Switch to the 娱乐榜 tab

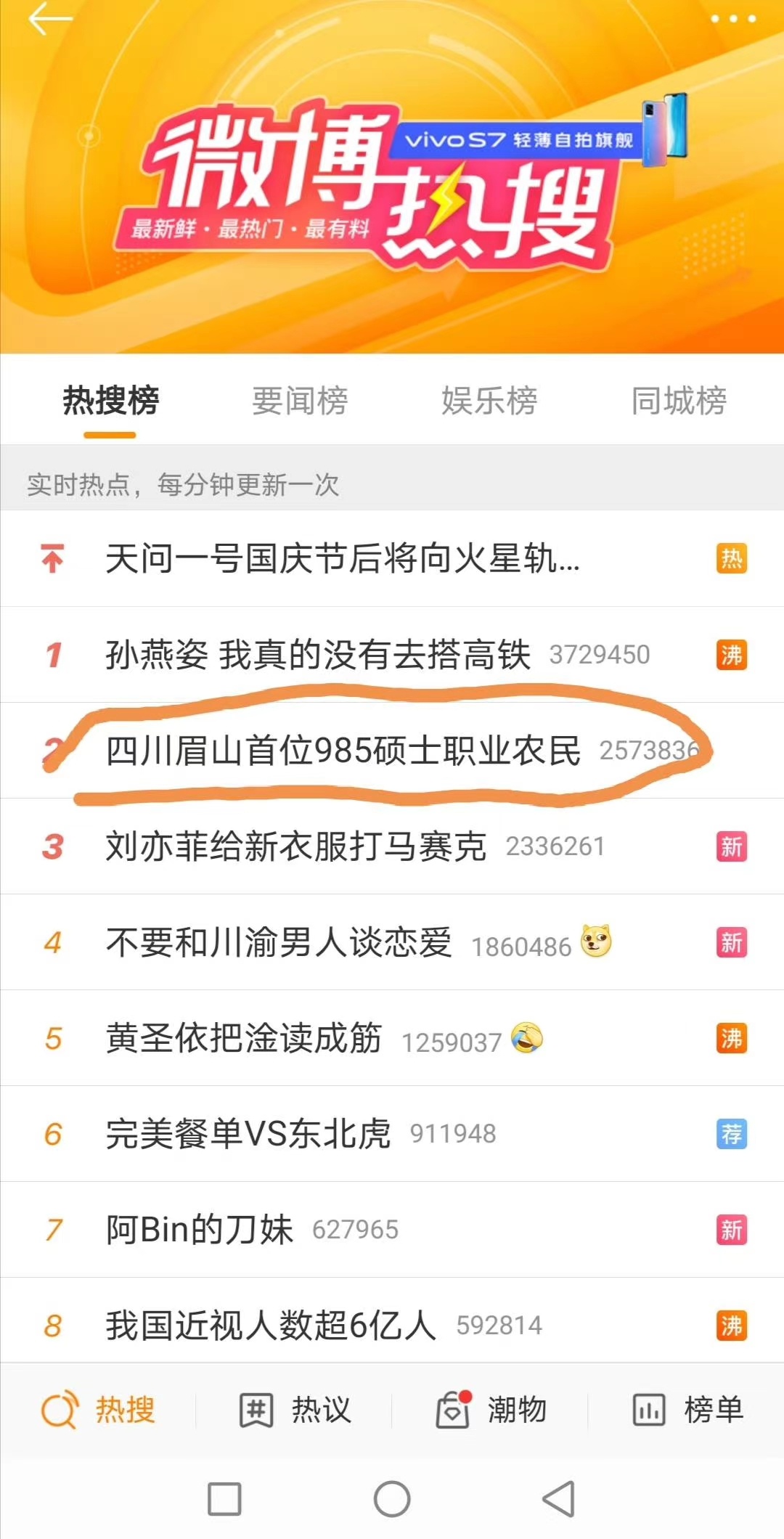pyautogui.click(x=489, y=401)
